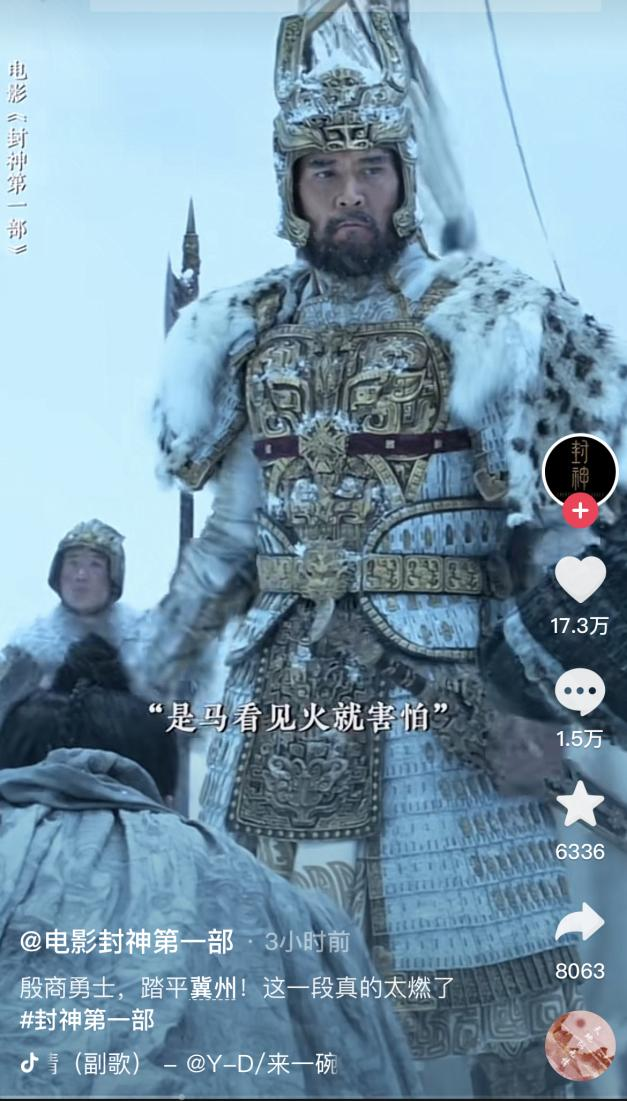Open the 封神 creator profile avatar

(580, 471)
